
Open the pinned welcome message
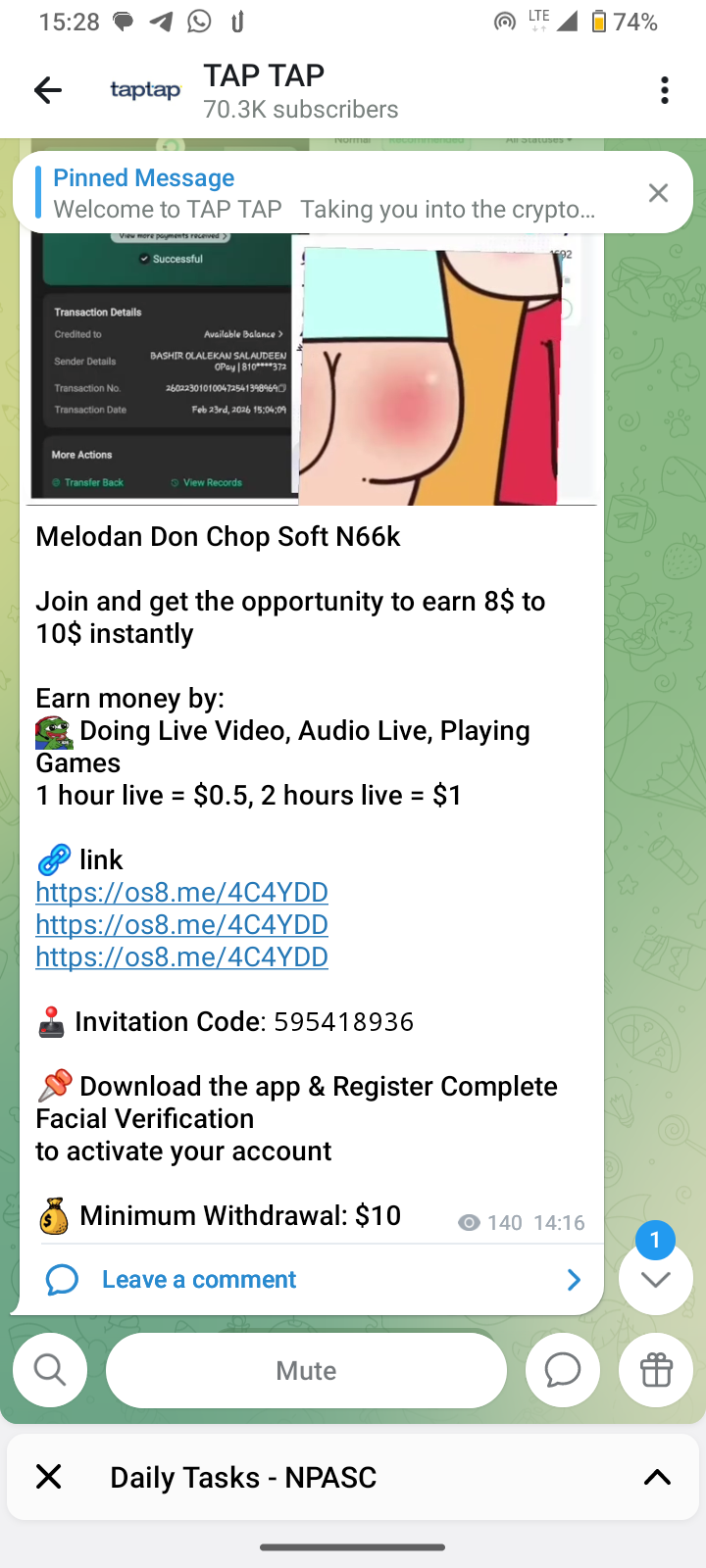pos(324,194)
